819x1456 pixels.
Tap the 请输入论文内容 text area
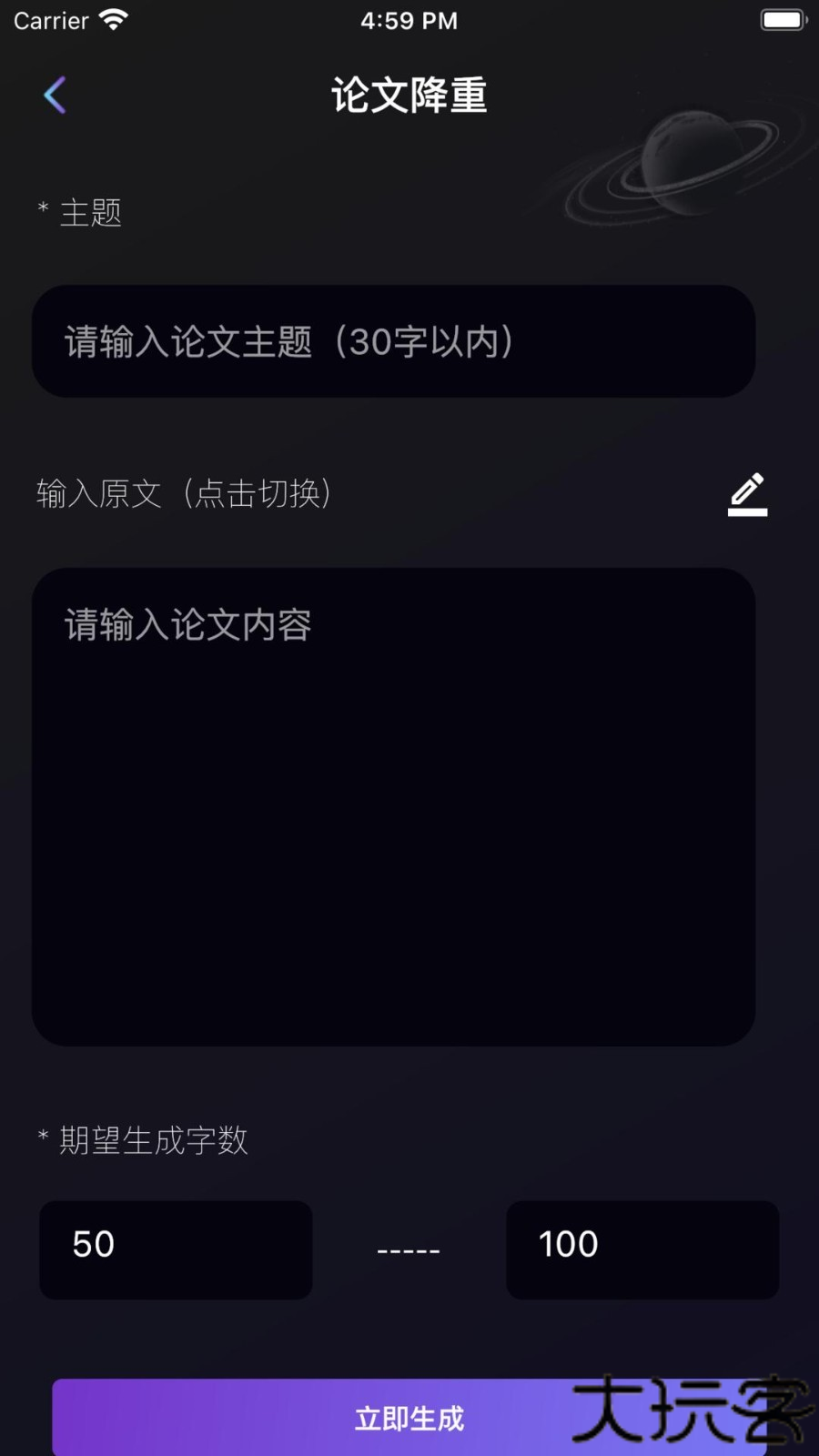(393, 805)
